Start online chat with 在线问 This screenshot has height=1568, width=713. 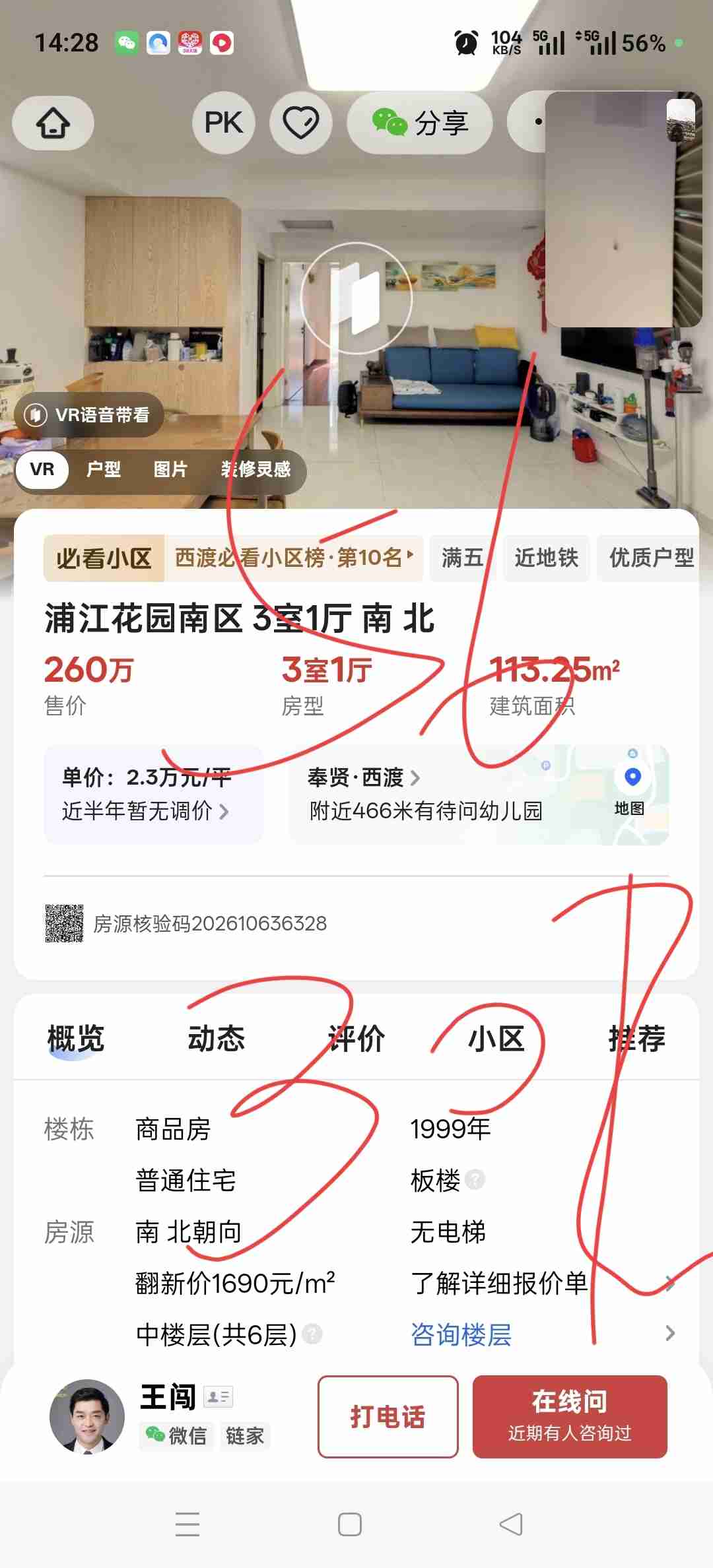click(x=569, y=1417)
